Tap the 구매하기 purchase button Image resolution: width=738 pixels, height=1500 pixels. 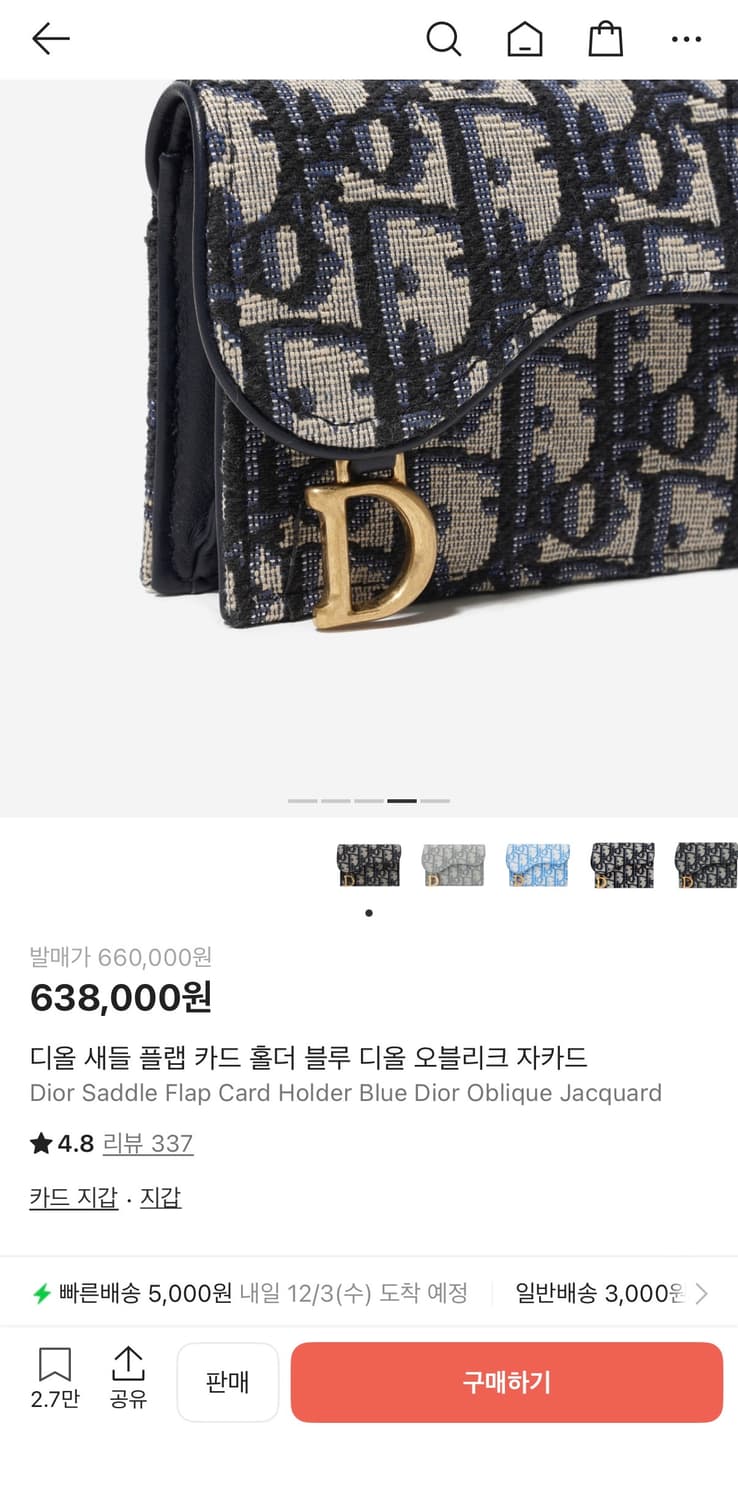pyautogui.click(x=507, y=1381)
